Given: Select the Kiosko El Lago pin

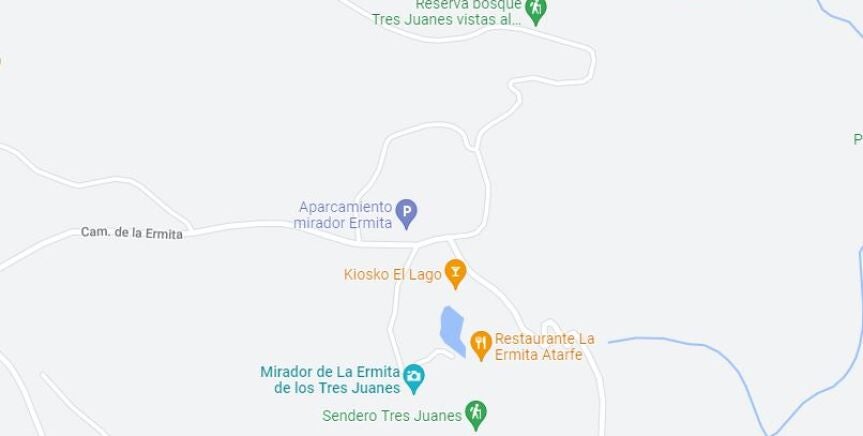Looking at the screenshot, I should point(455,270).
